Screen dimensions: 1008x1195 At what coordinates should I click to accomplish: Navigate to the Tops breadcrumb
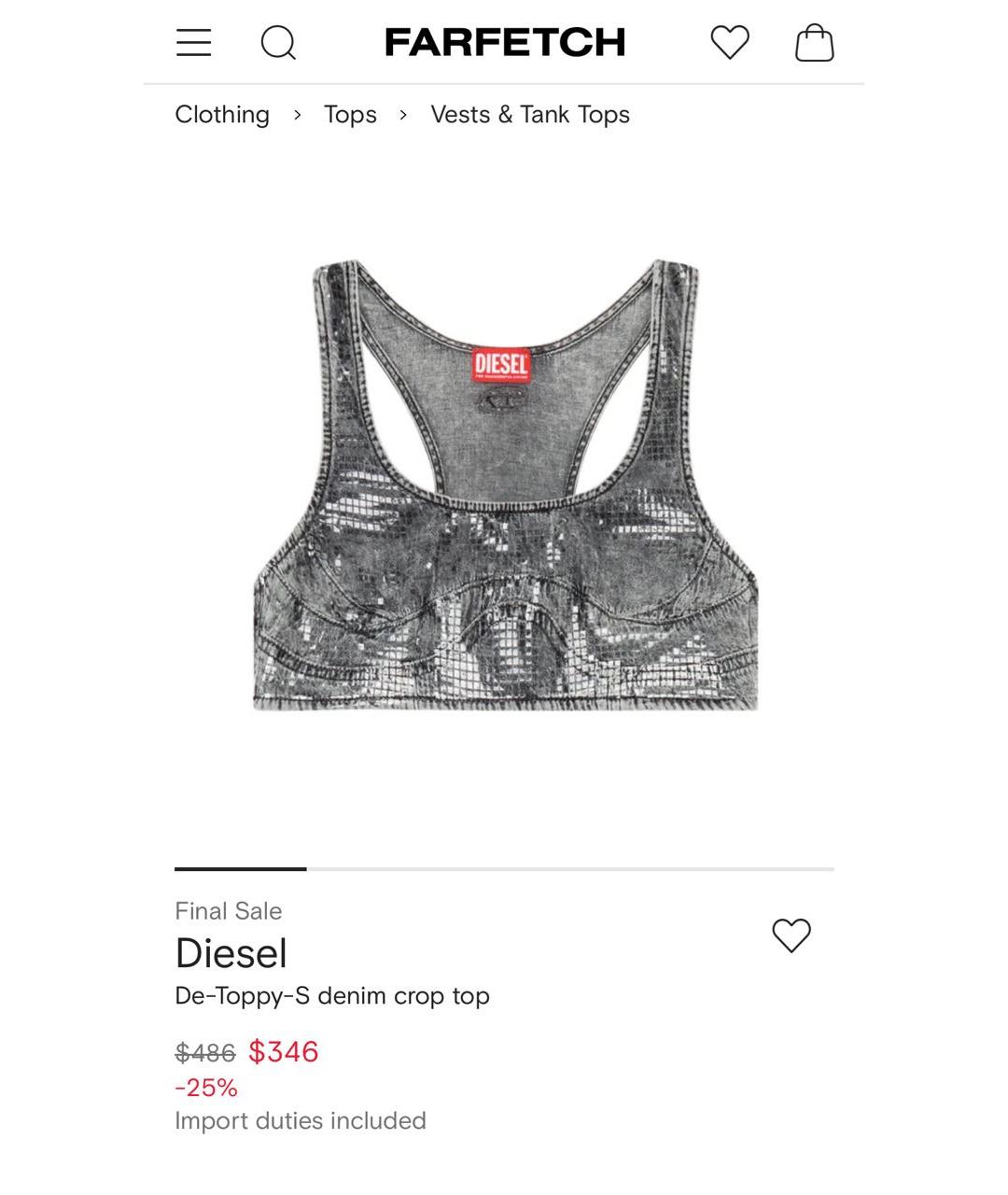(350, 115)
